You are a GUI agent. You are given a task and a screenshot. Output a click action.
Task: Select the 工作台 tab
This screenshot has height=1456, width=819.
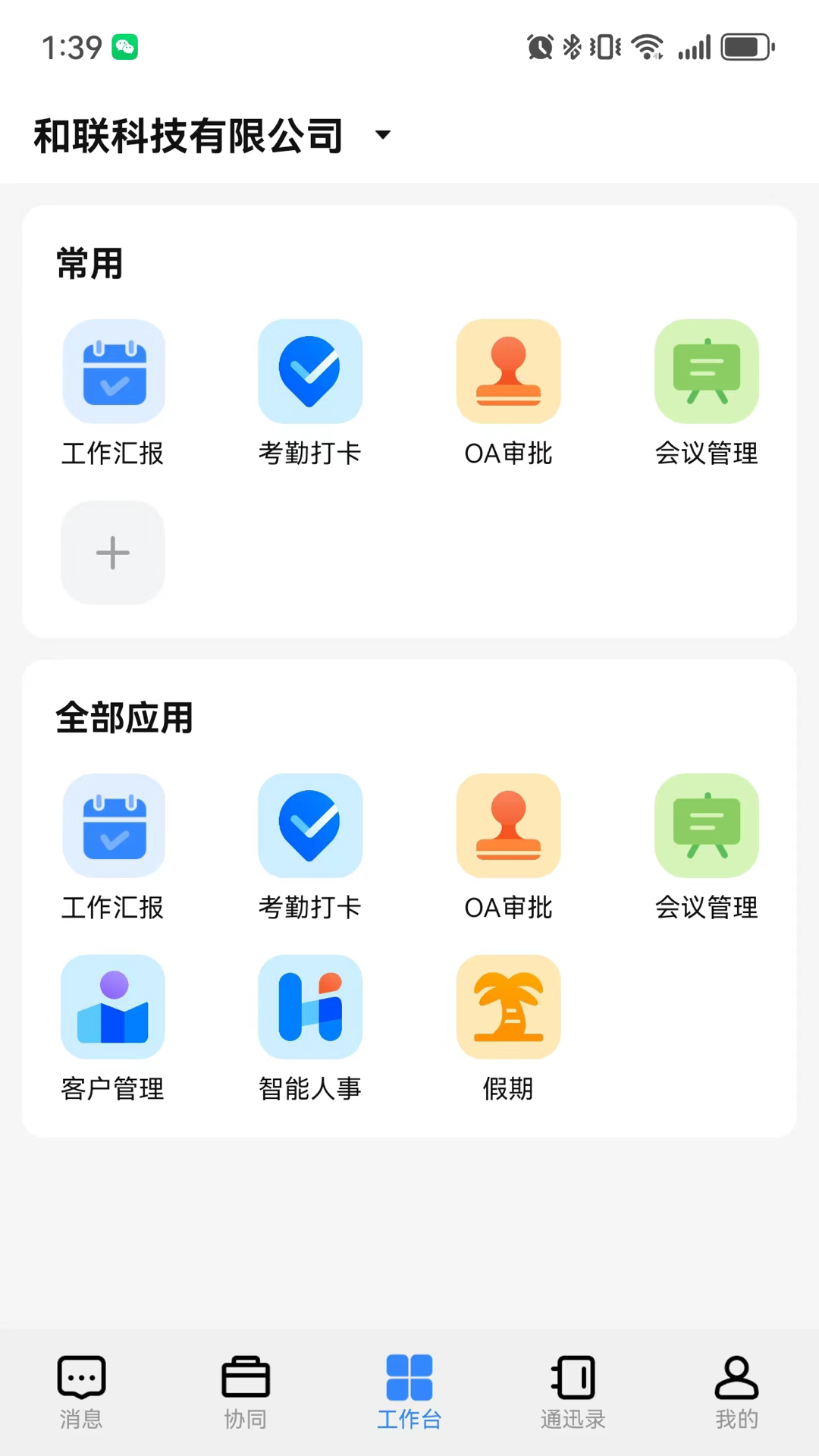tap(409, 1392)
